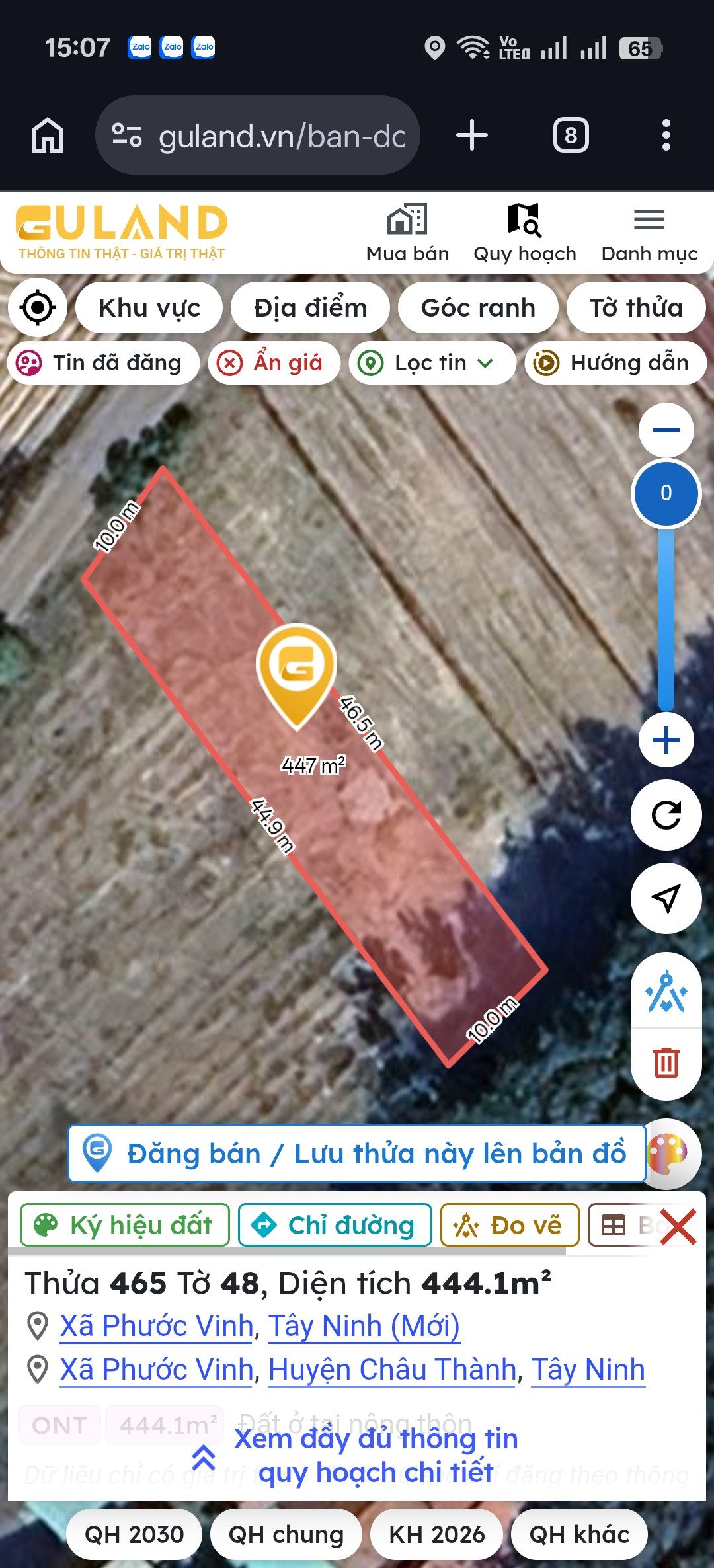714x1568 pixels.
Task: Switch to the QH 2030 layer
Action: point(134,1534)
